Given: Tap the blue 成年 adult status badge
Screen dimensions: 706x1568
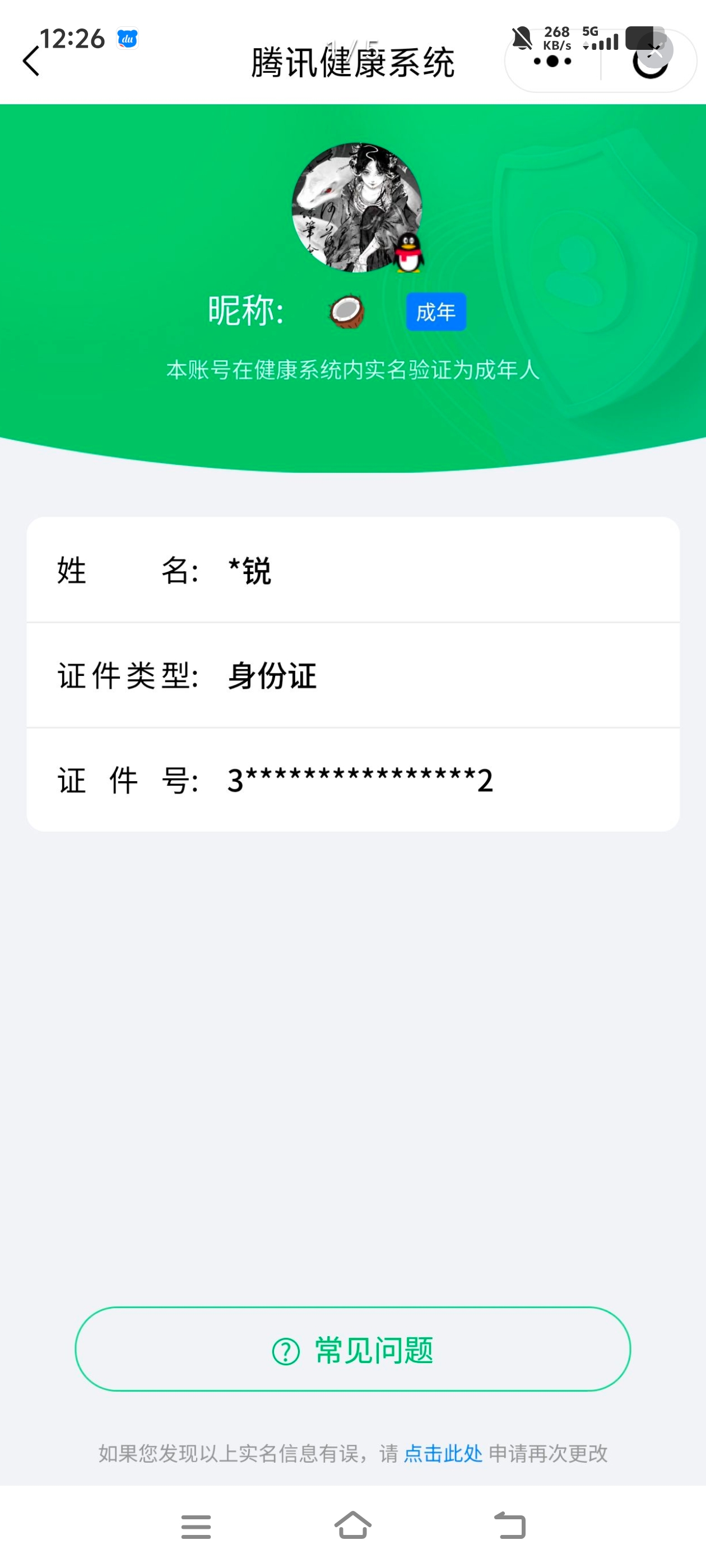Looking at the screenshot, I should point(435,311).
